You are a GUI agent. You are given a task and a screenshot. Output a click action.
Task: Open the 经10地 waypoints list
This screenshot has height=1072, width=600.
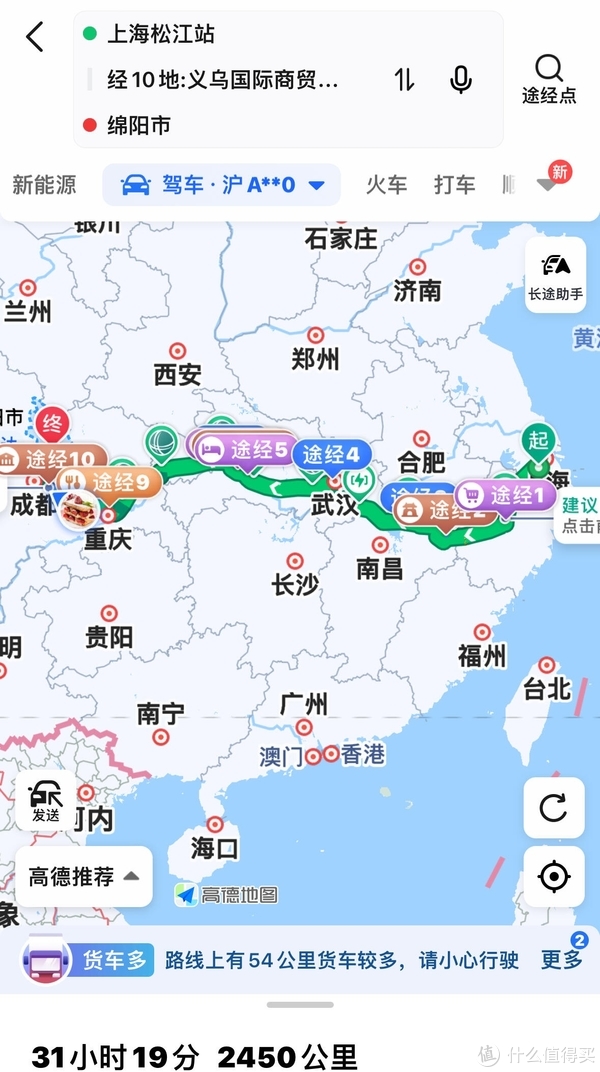click(x=222, y=80)
